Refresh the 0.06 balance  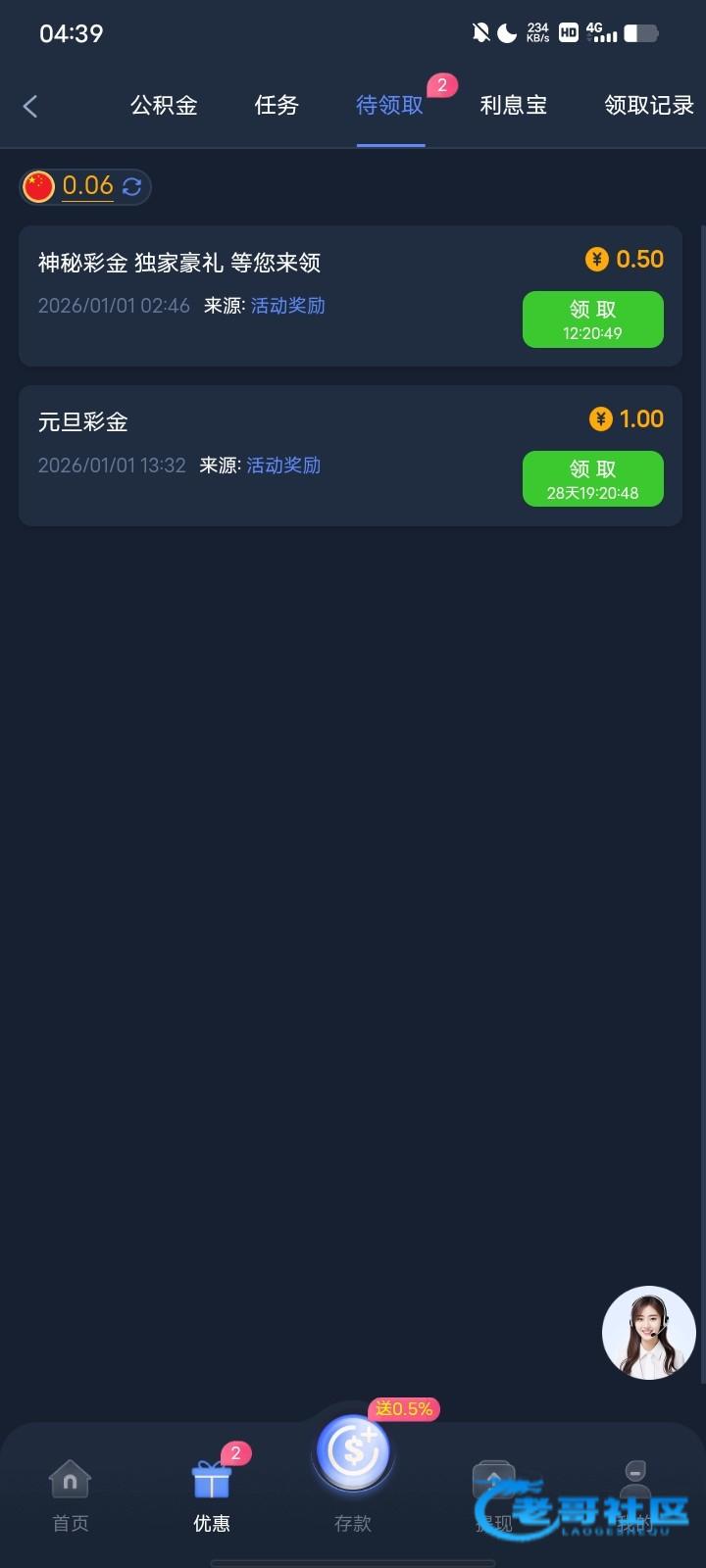132,186
